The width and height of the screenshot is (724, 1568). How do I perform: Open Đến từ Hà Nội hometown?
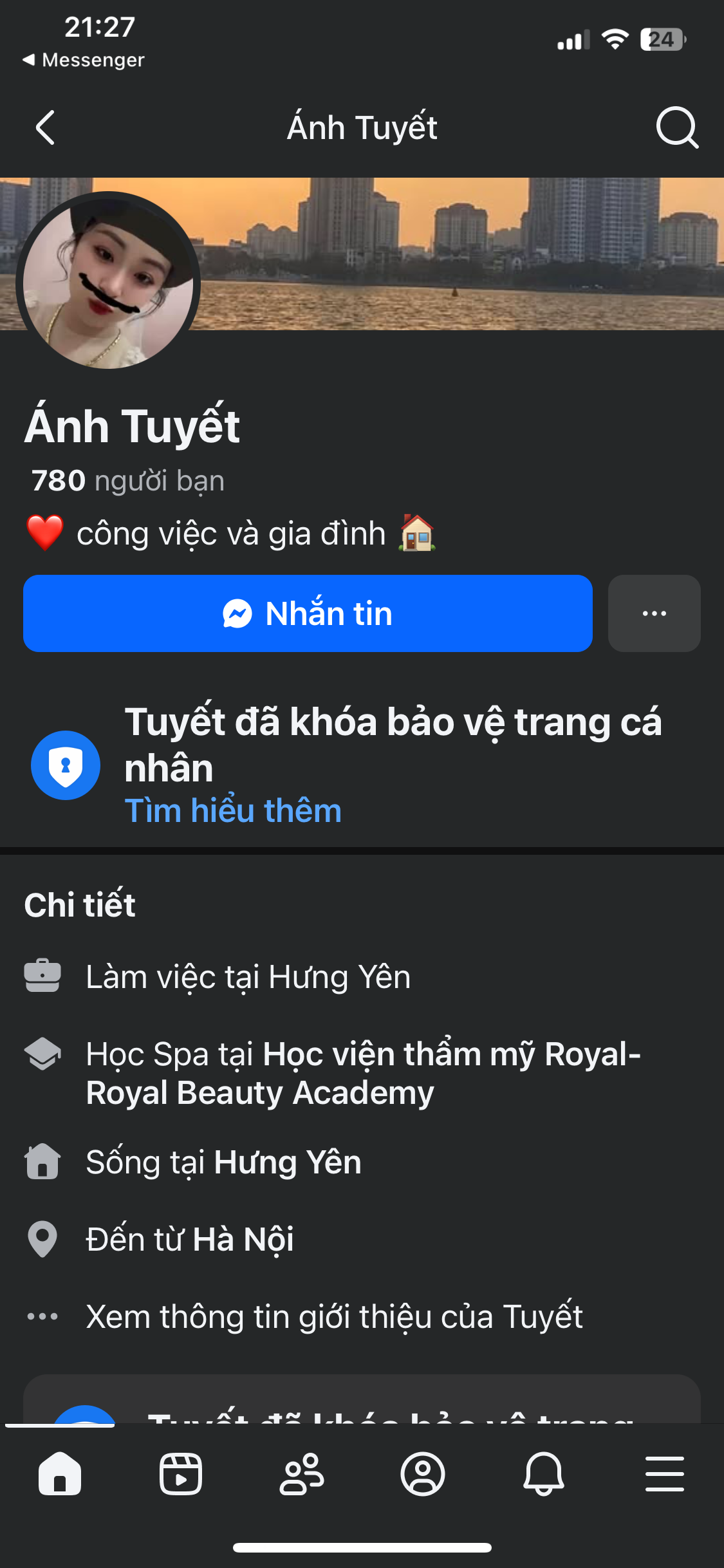(x=242, y=1240)
